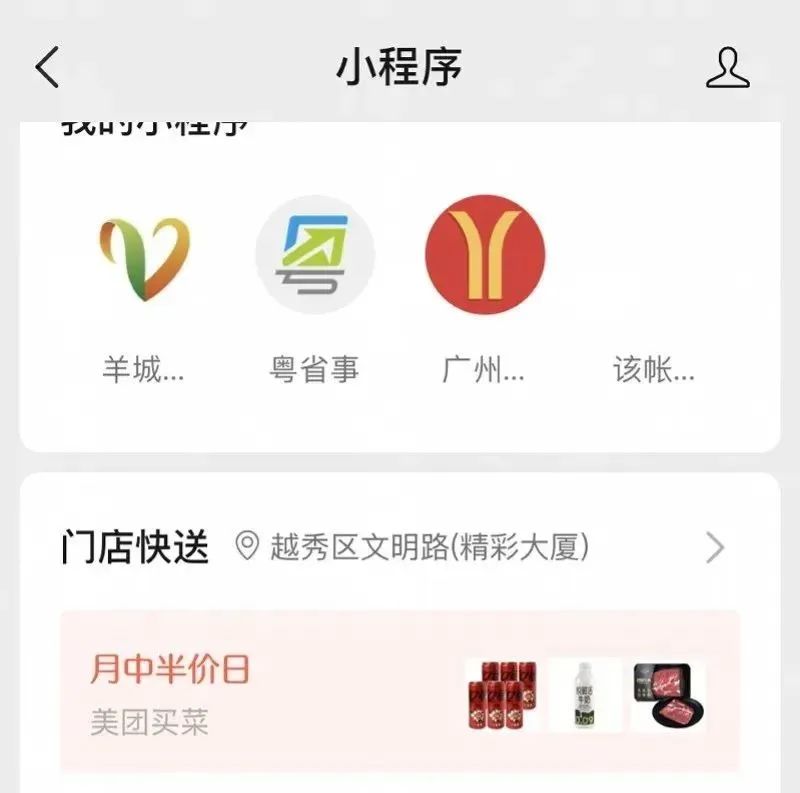The image size is (800, 793).
Task: Open the 该帐 mini program entry
Action: (654, 370)
